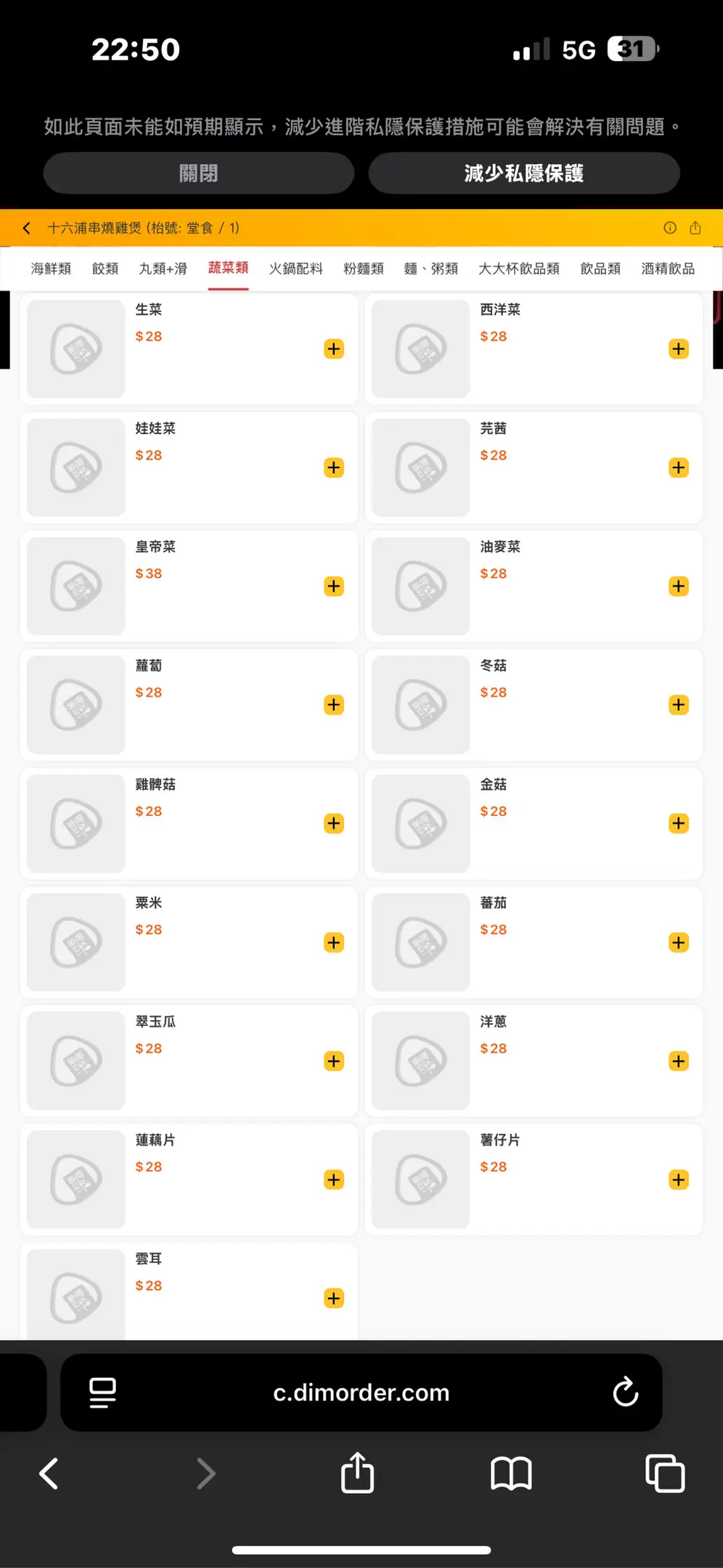Add 西洋菜 with its plus button

coord(679,349)
